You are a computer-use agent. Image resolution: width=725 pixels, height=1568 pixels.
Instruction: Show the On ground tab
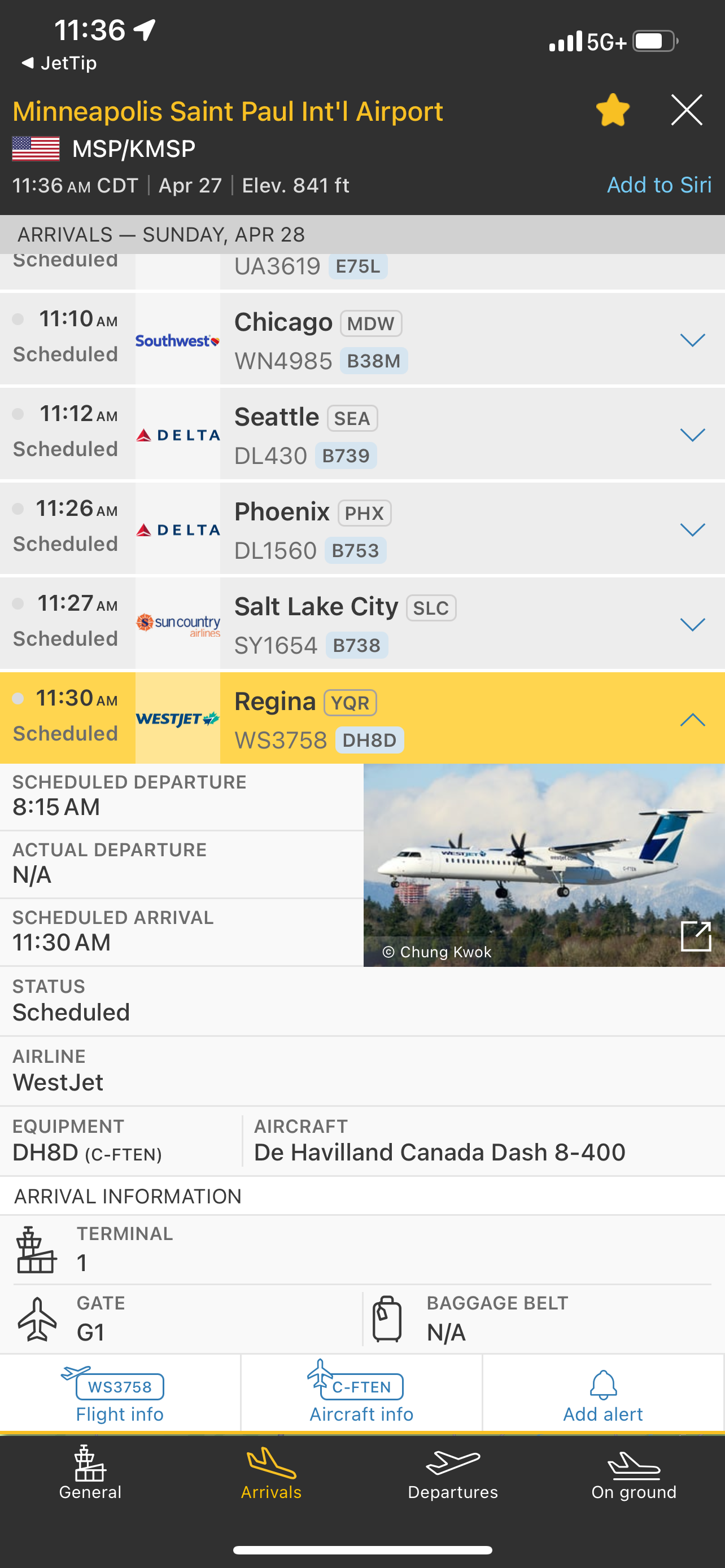point(634,1474)
